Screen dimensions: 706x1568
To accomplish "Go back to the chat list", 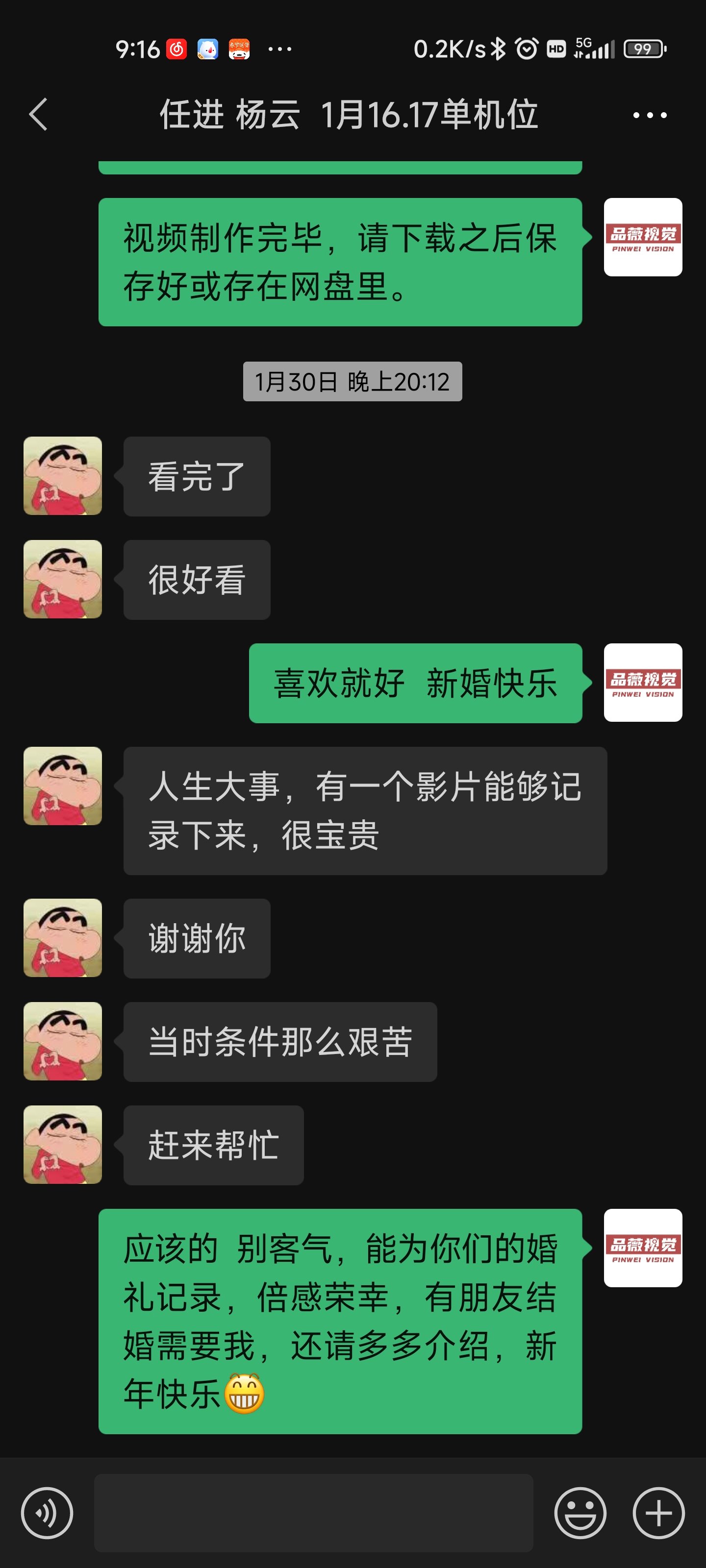I will (38, 115).
